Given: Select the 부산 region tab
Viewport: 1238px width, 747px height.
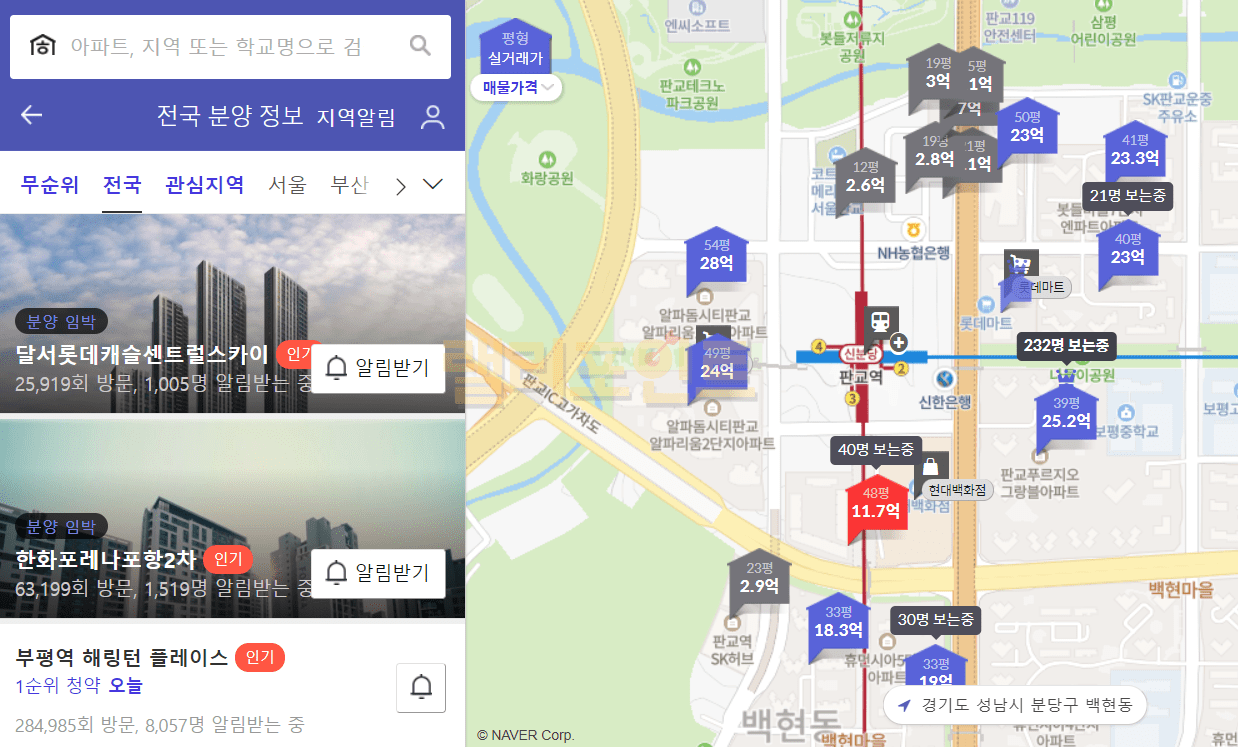Looking at the screenshot, I should [349, 185].
